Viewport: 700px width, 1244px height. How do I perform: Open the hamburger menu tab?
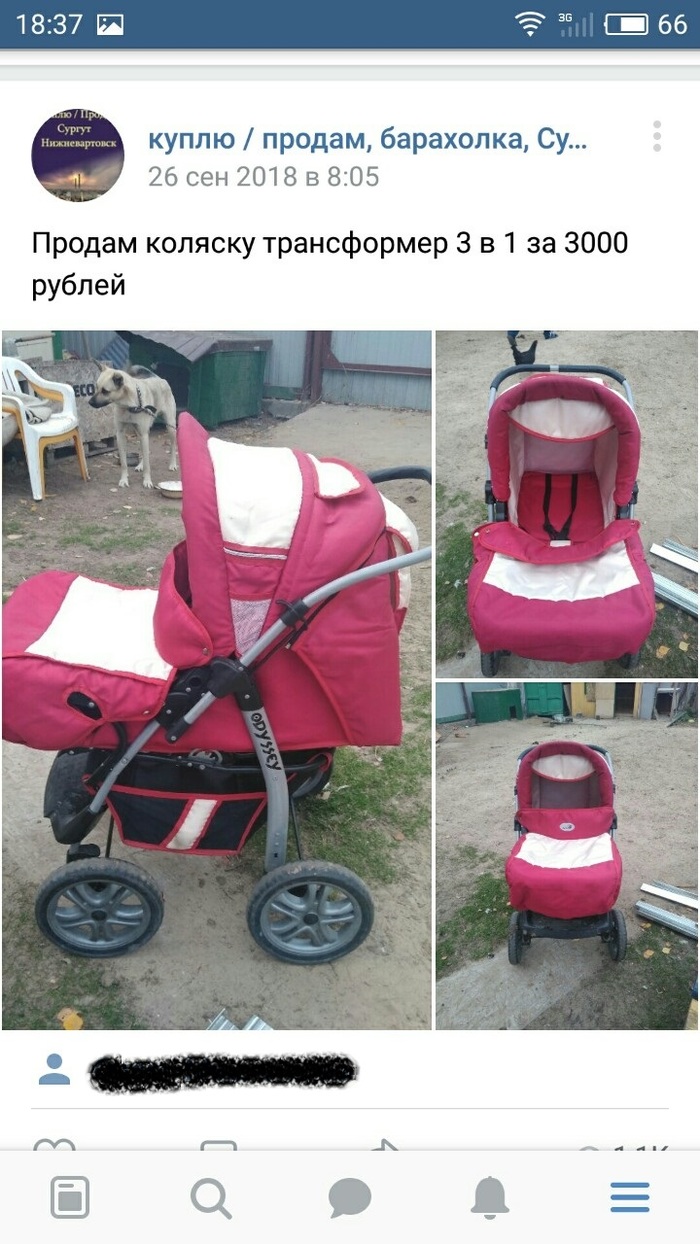click(630, 1197)
